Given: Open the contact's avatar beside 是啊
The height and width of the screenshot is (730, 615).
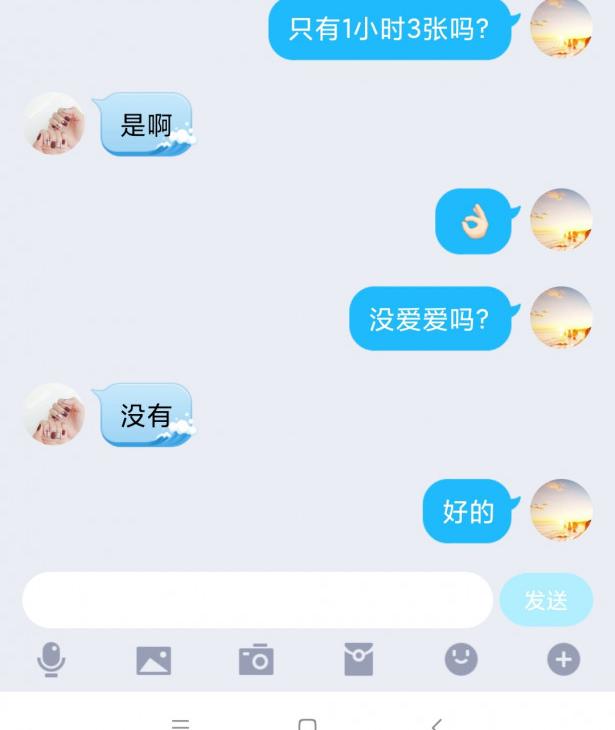Looking at the screenshot, I should [x=54, y=124].
